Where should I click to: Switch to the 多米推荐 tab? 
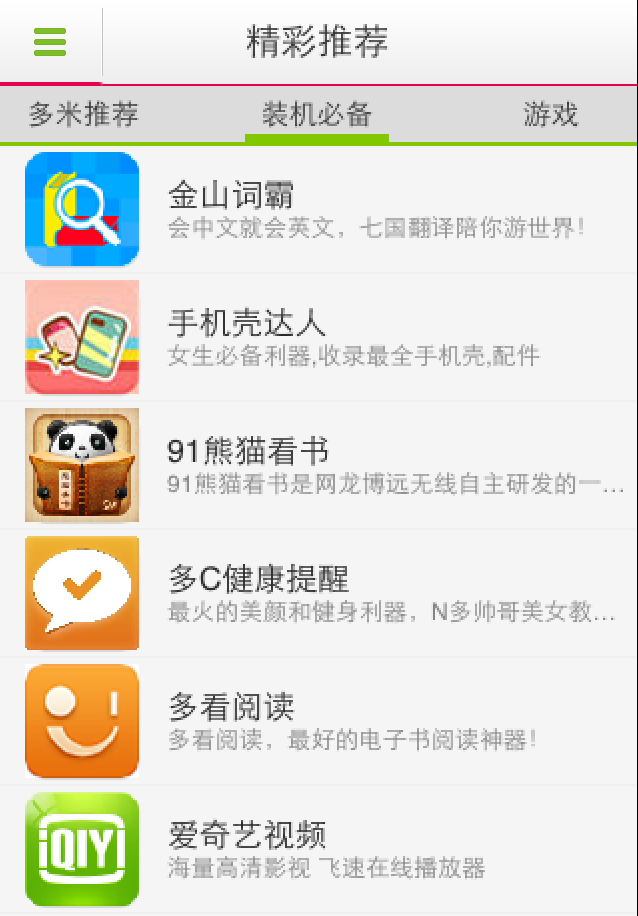[x=83, y=114]
